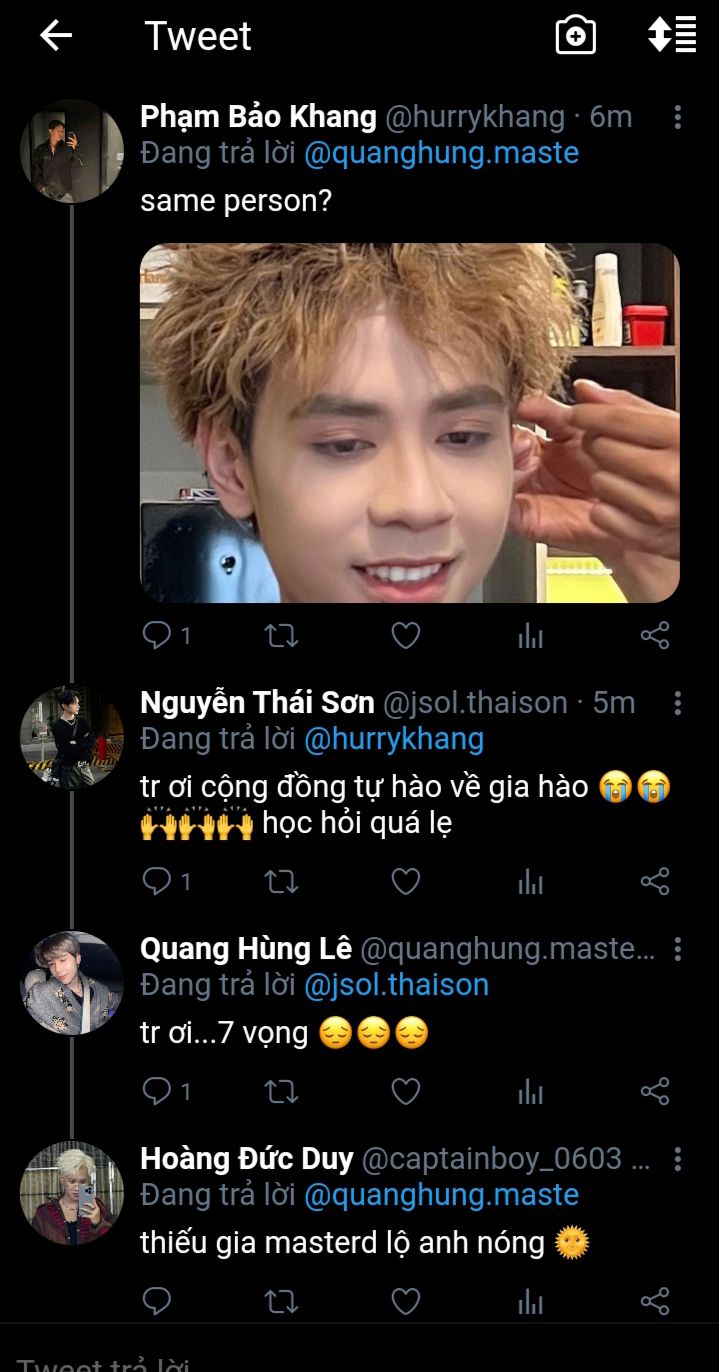Like Phạm Bảo Khang's tweet

[405, 635]
